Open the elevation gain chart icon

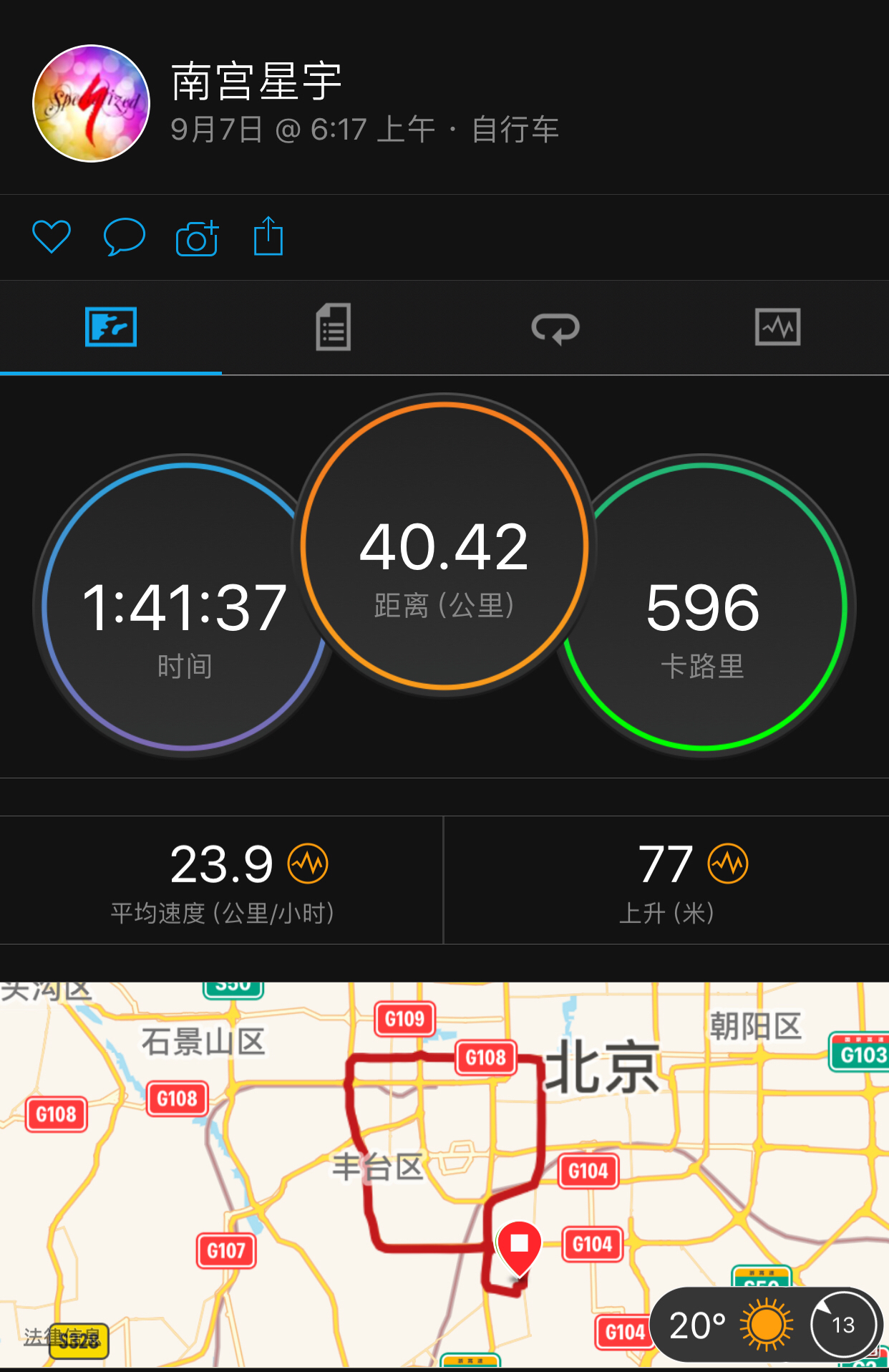click(728, 864)
